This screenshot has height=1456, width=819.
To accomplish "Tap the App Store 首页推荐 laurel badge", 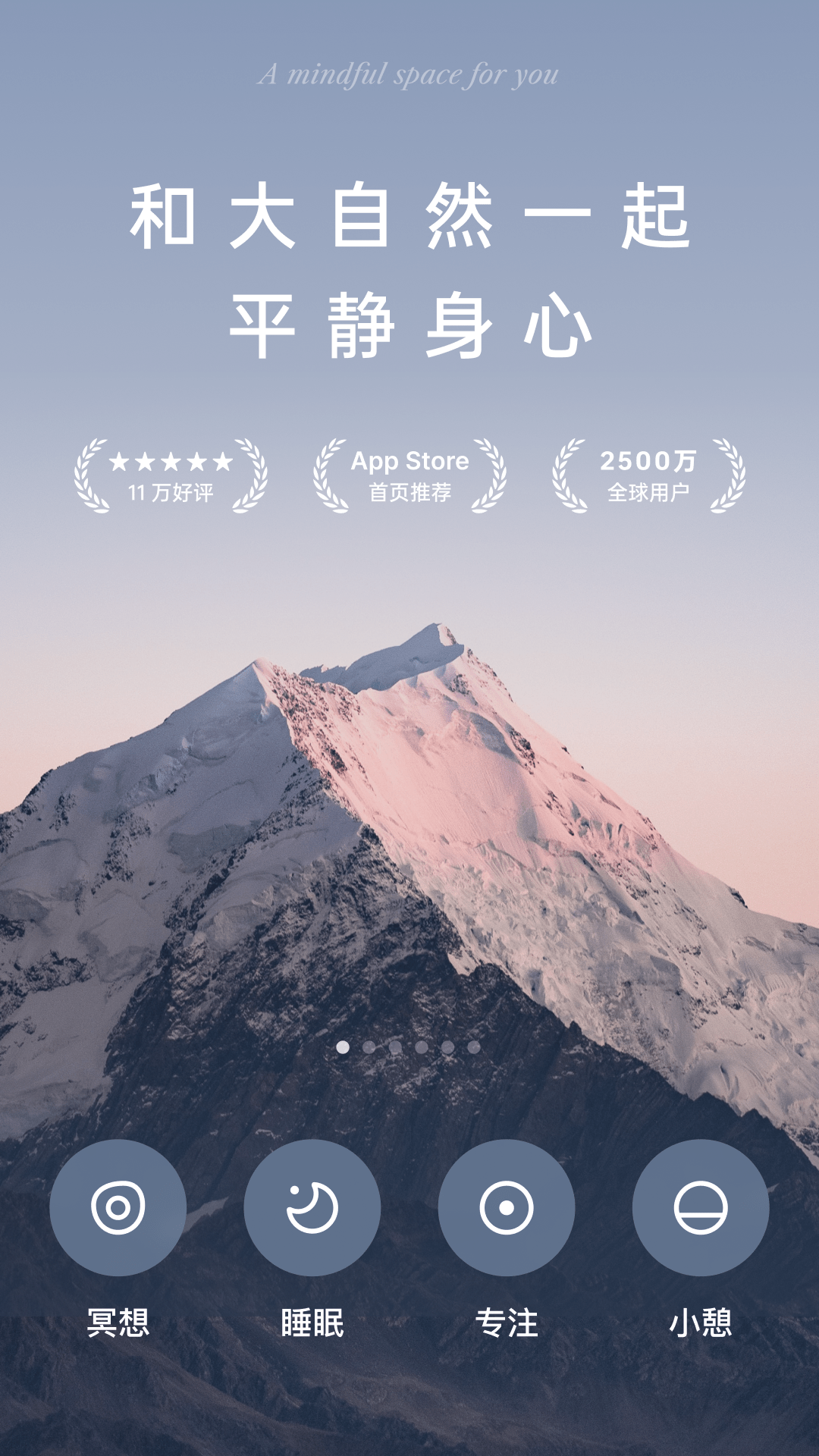I will coord(409,474).
